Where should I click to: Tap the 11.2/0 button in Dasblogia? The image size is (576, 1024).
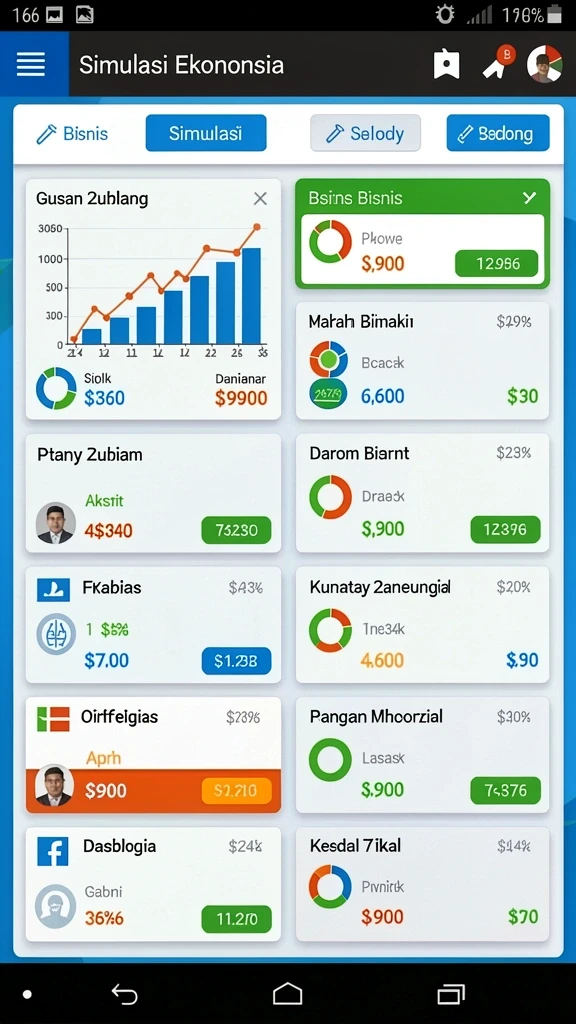pyautogui.click(x=236, y=919)
